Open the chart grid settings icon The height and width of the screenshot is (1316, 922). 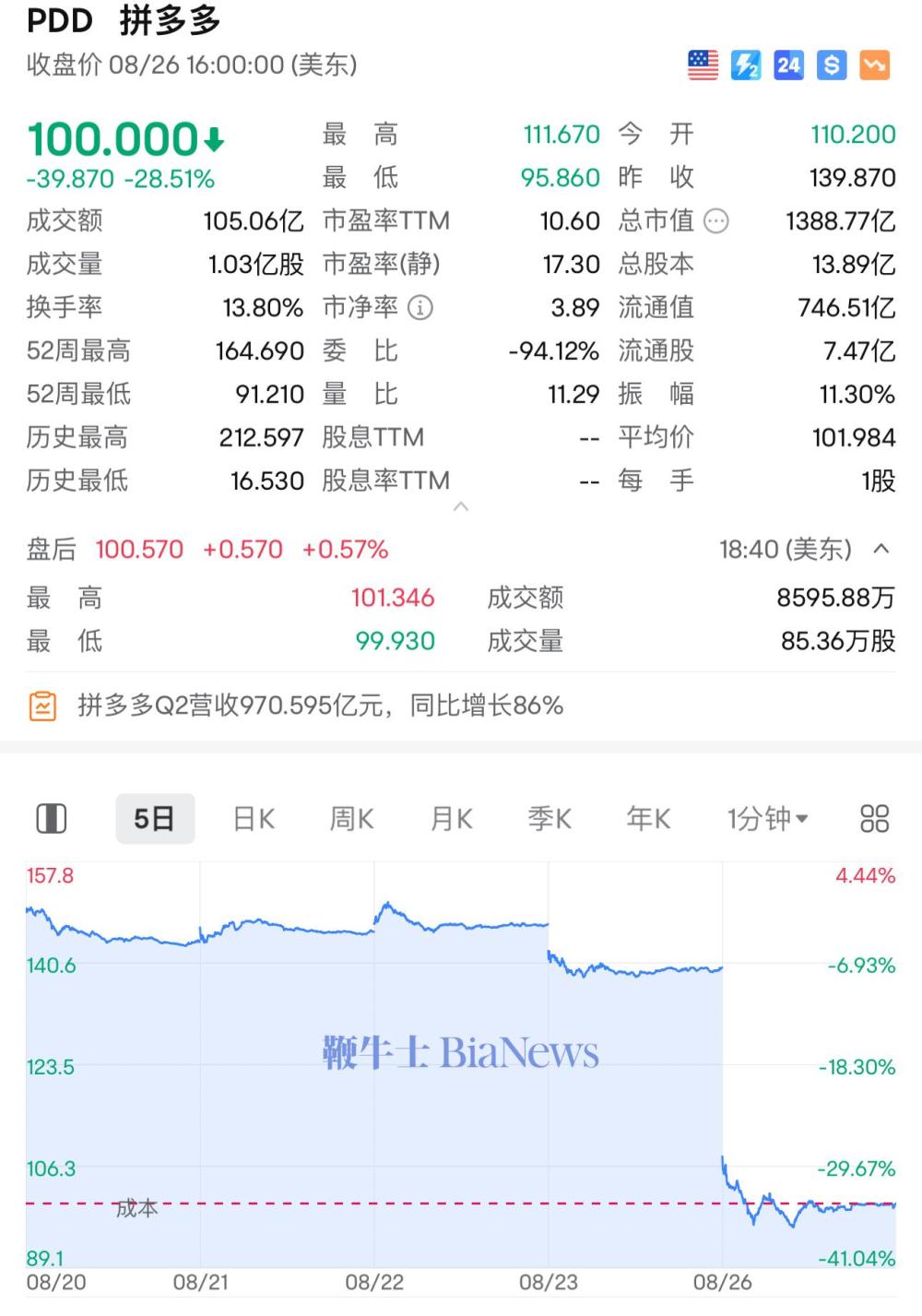(874, 819)
